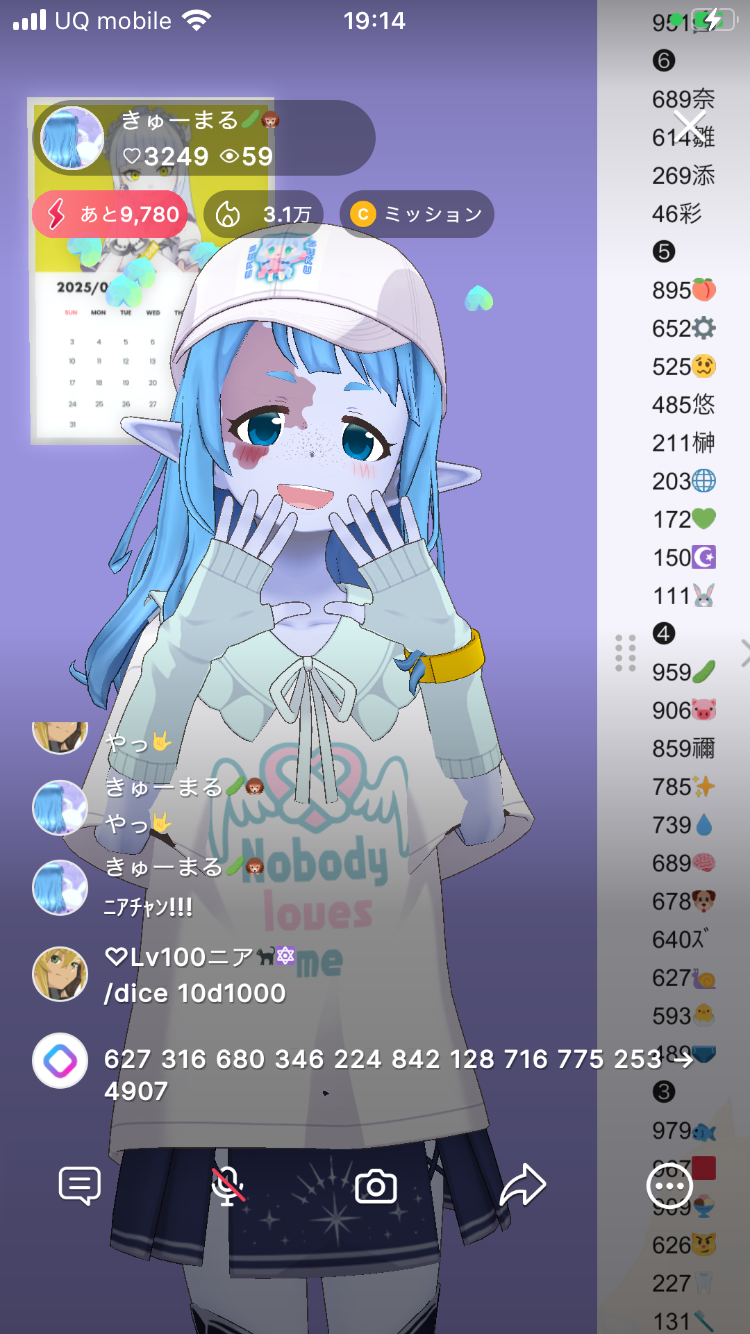The width and height of the screenshot is (750, 1334).
Task: Open Lv100ニア's avatar in comments
Action: pos(60,974)
